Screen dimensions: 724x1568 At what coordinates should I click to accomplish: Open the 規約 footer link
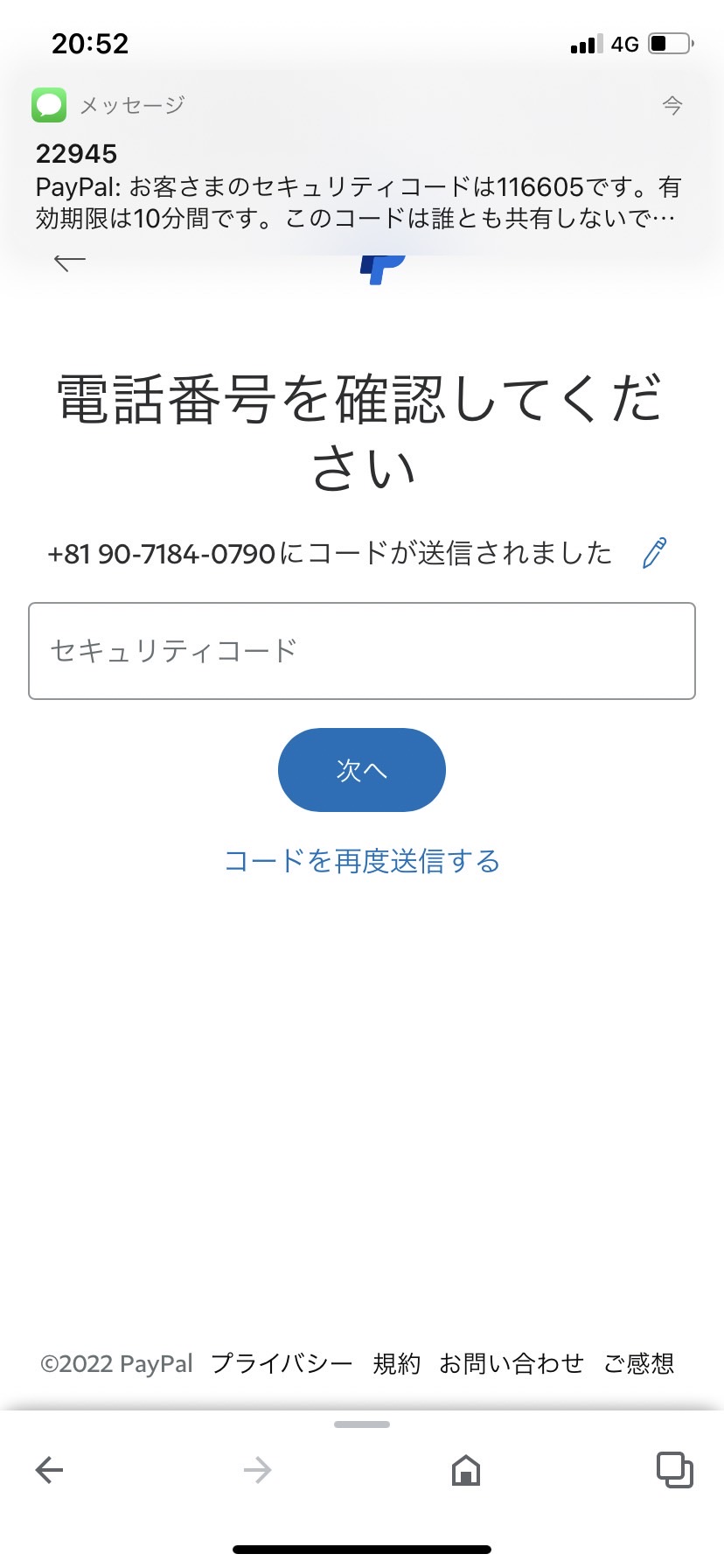coord(396,1363)
